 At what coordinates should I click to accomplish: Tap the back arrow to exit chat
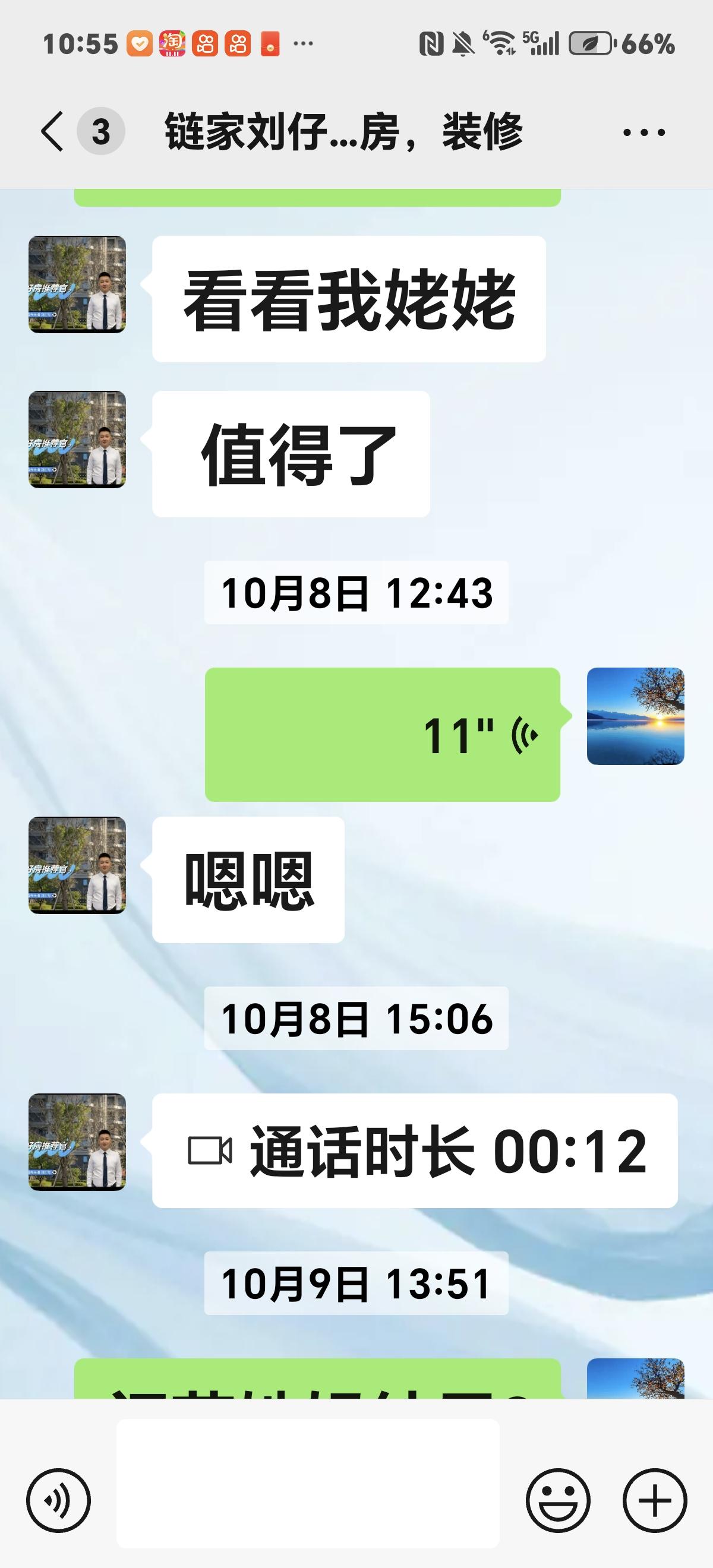tap(52, 130)
